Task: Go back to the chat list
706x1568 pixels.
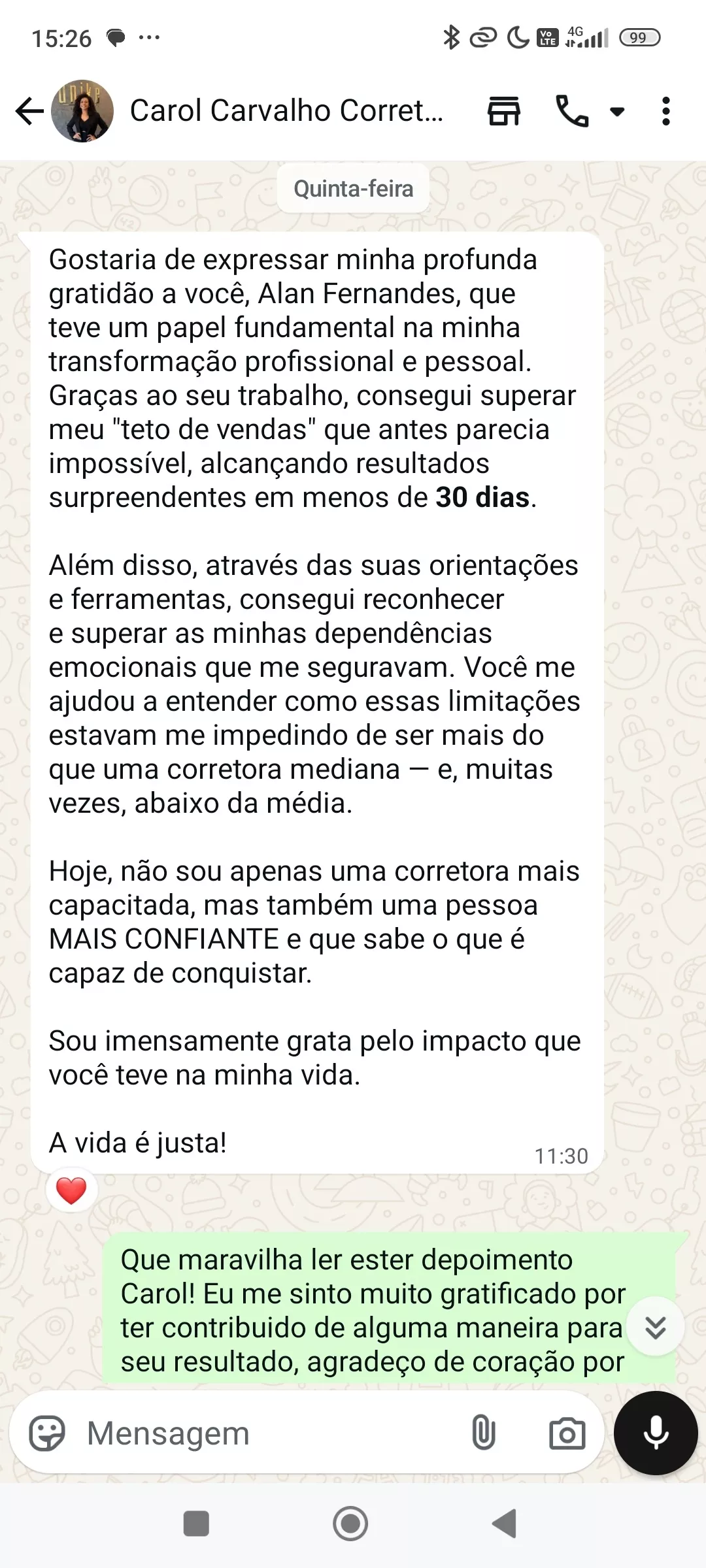Action: (29, 111)
